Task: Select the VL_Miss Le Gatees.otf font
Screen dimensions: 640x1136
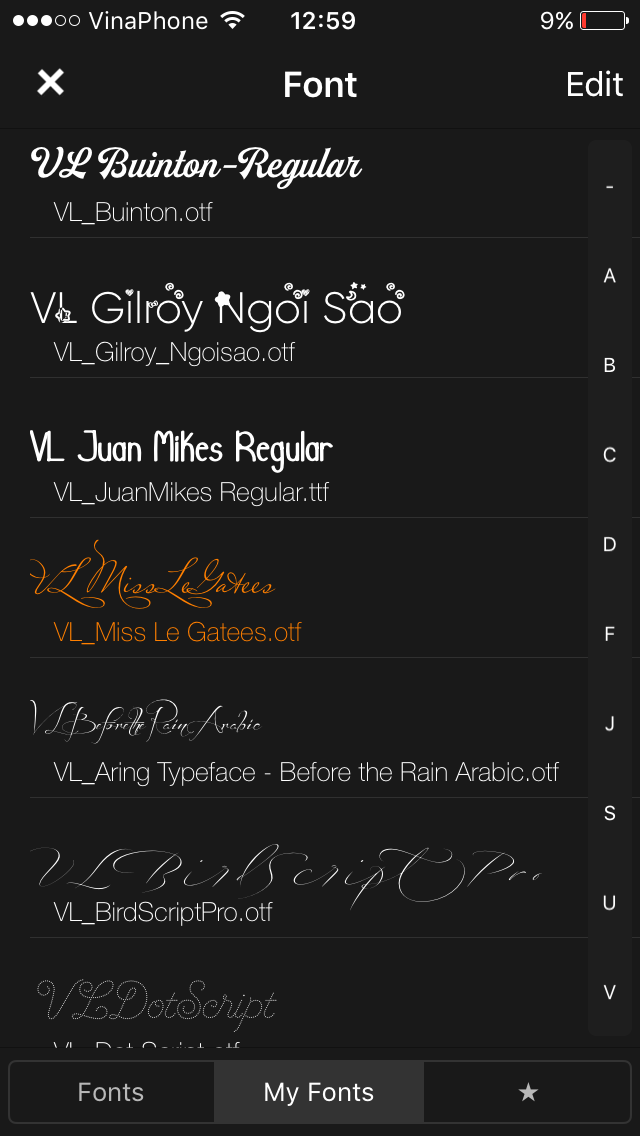Action: point(309,588)
